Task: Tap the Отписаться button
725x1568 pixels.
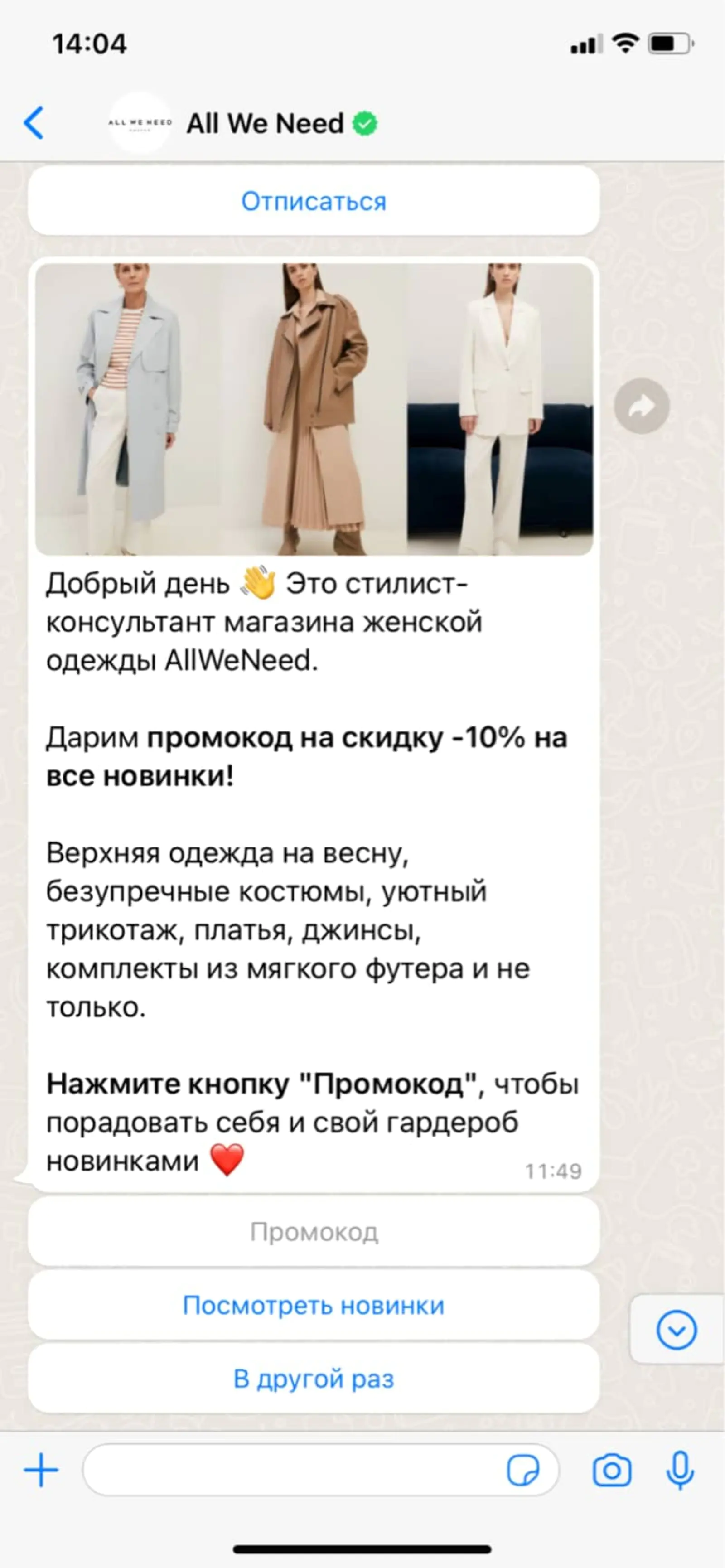Action: pyautogui.click(x=314, y=202)
